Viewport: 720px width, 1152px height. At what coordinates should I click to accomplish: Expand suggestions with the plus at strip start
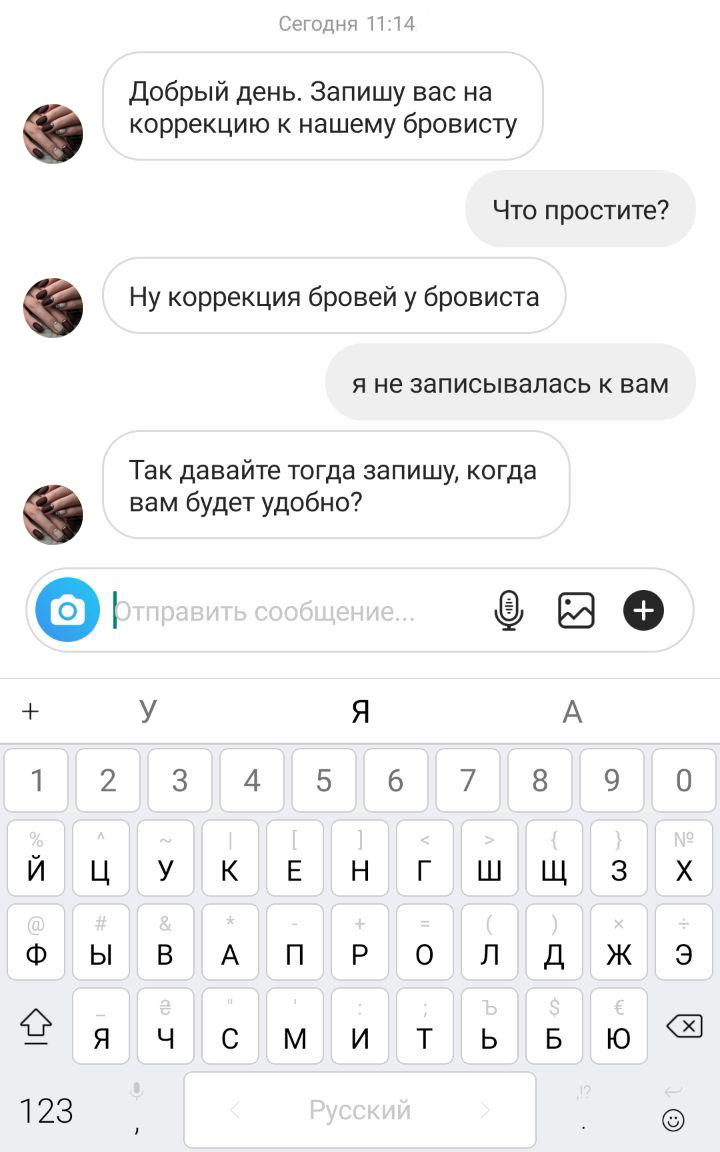30,711
